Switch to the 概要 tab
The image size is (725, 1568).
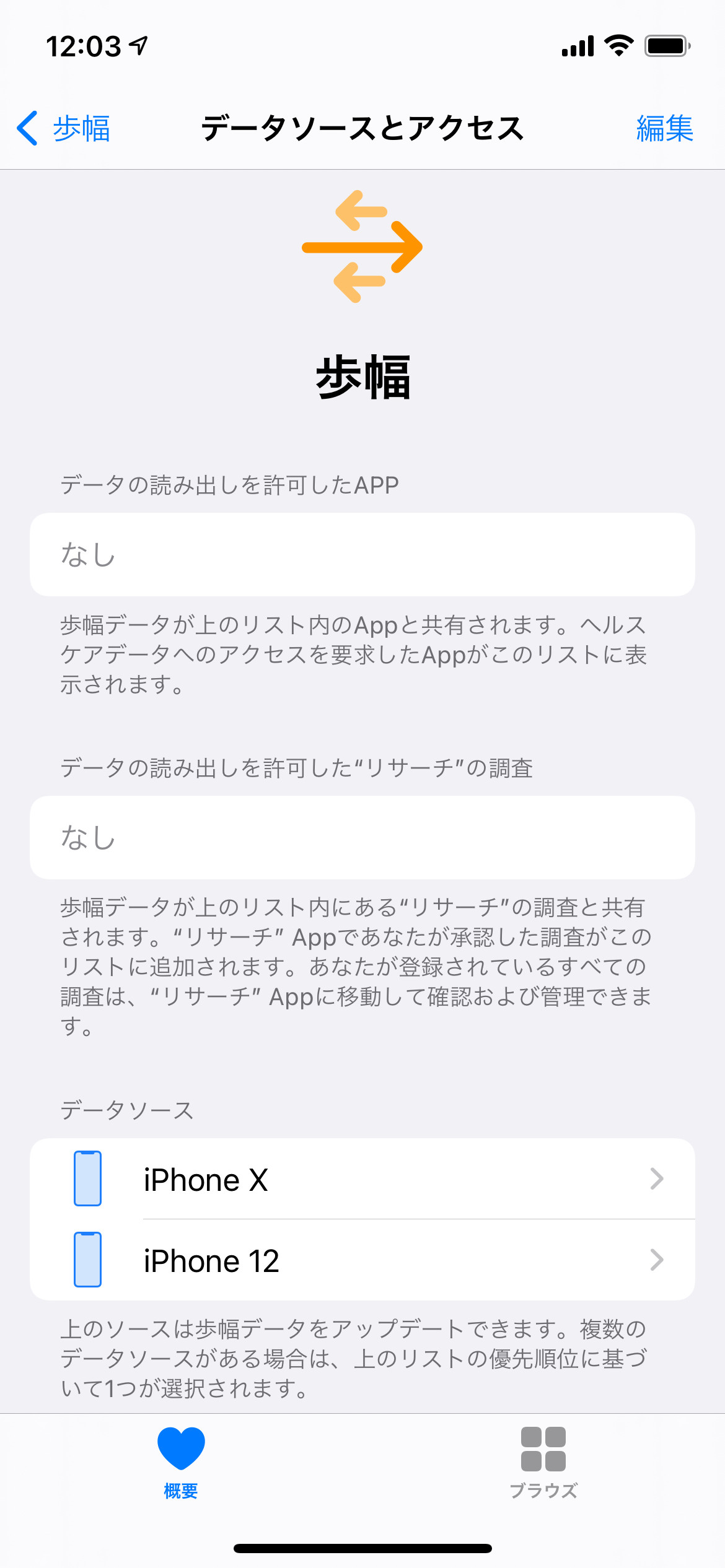[181, 1461]
